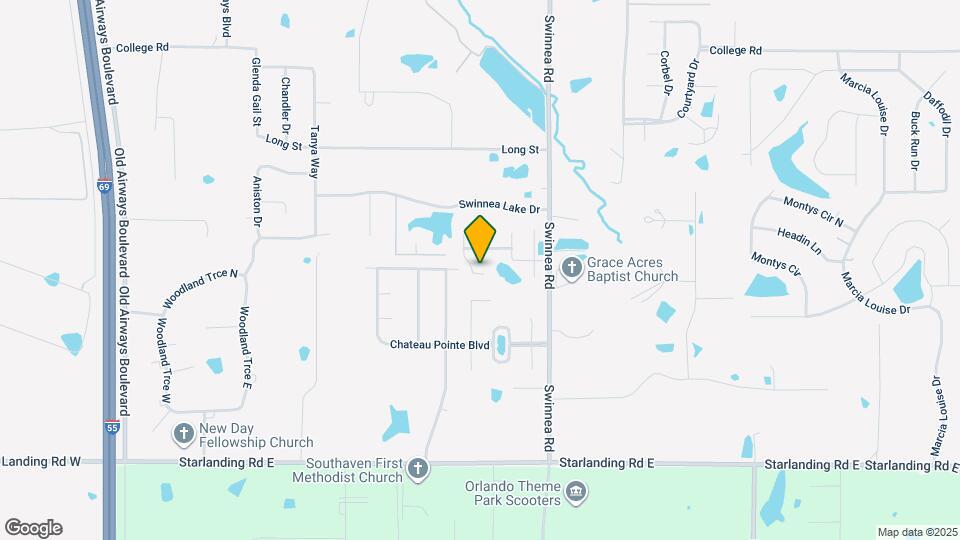Select Grace Acres Baptist Church place pin

coord(572,268)
